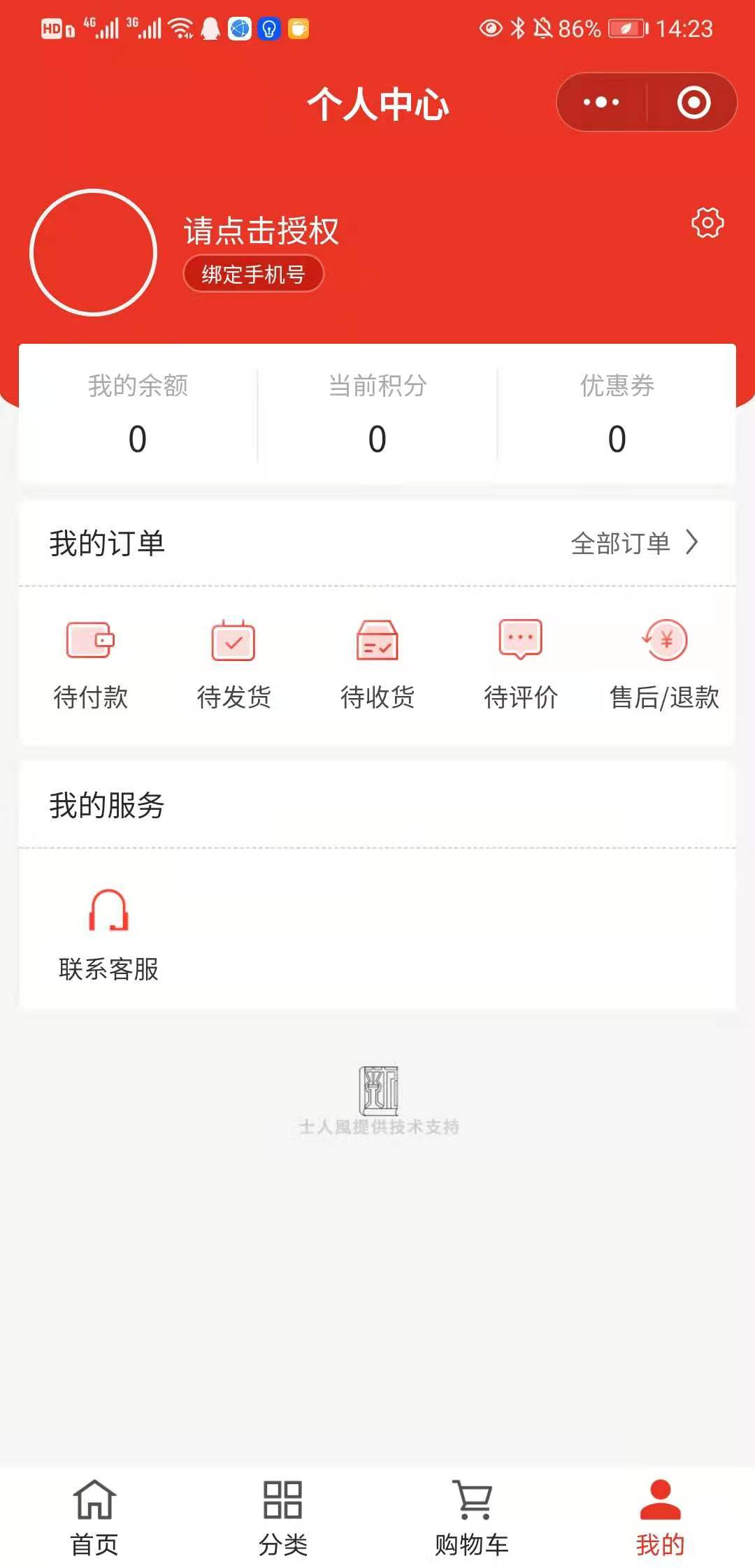Open settings via the gear icon
This screenshot has width=755, height=1568.
click(x=707, y=223)
